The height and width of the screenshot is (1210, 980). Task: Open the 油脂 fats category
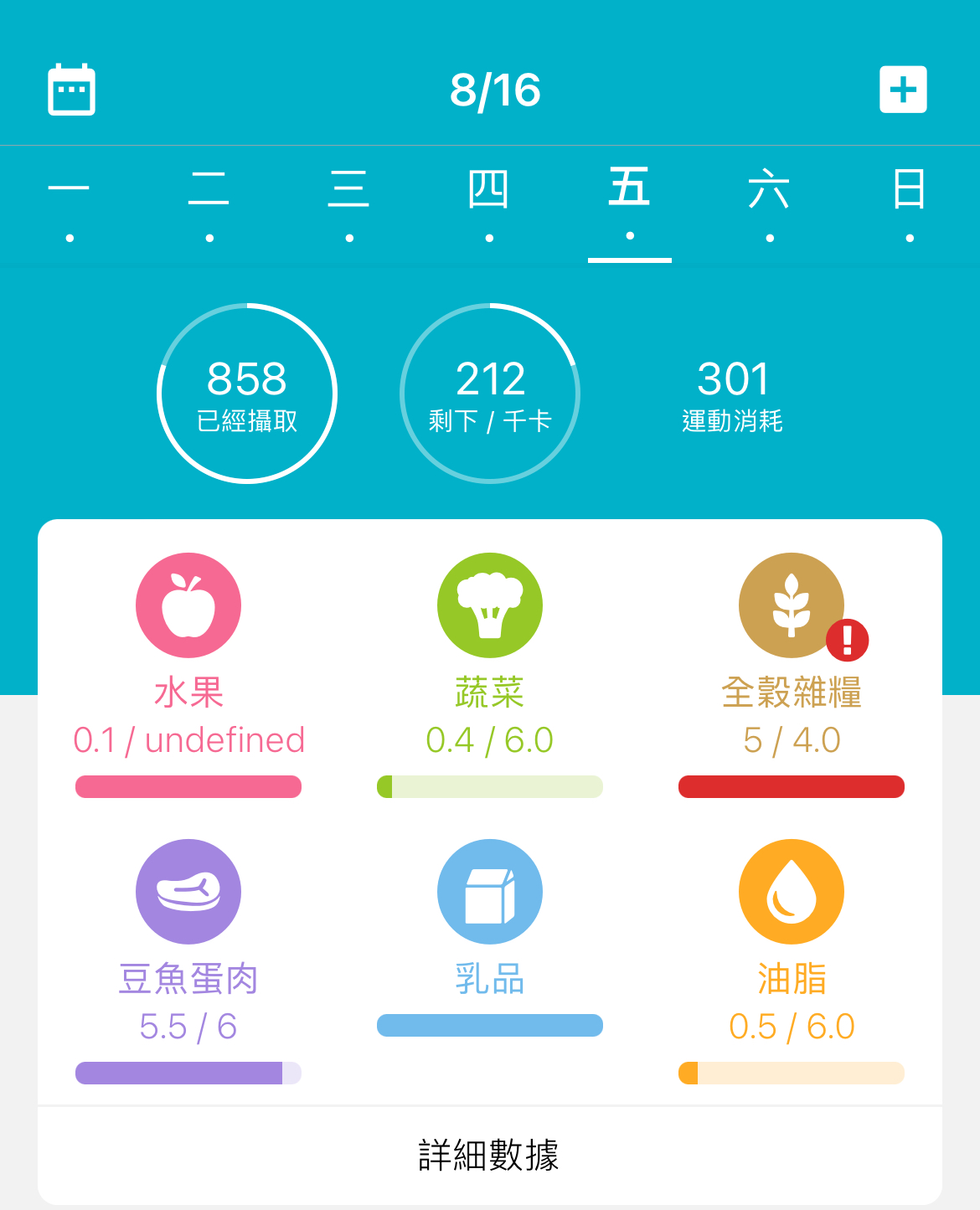[791, 892]
